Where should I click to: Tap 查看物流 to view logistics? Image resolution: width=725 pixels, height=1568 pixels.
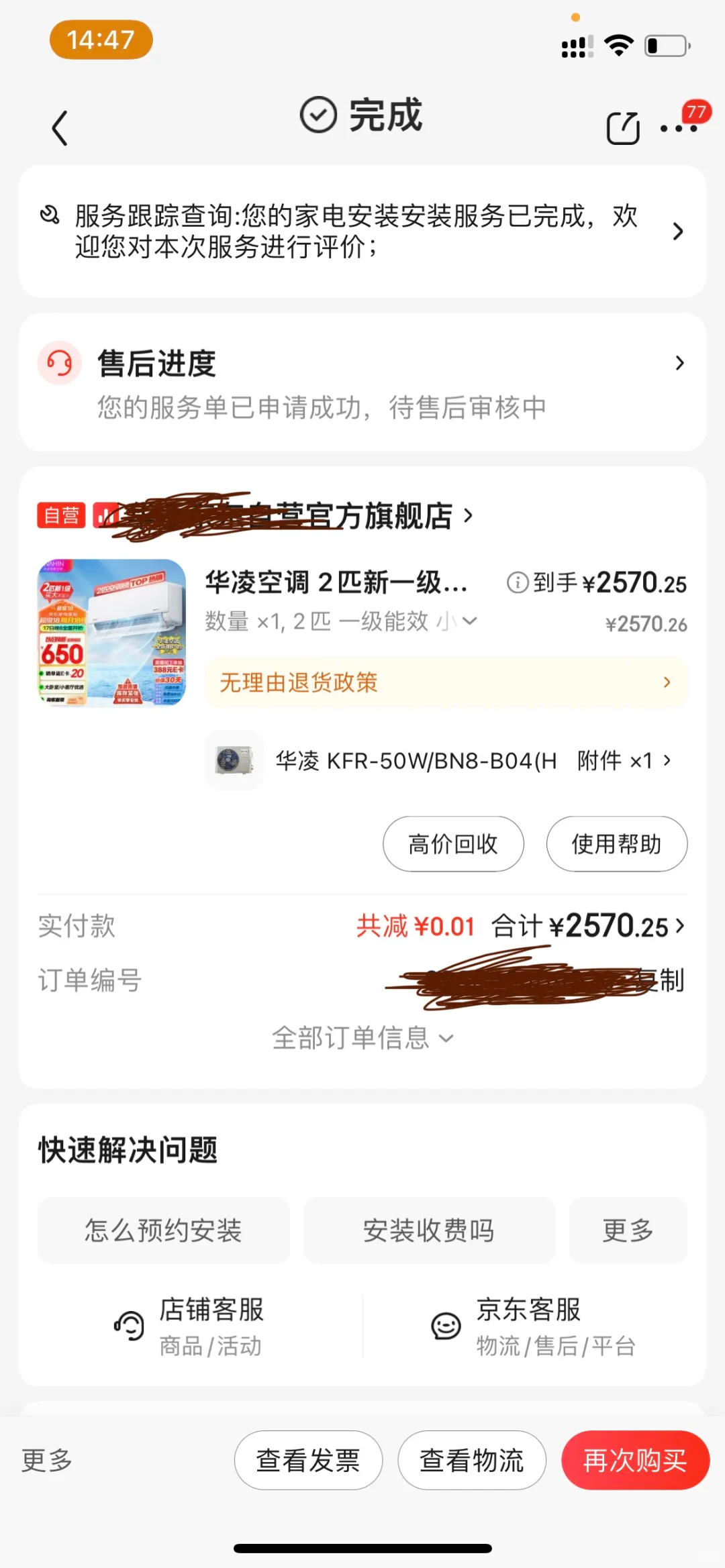[471, 1460]
